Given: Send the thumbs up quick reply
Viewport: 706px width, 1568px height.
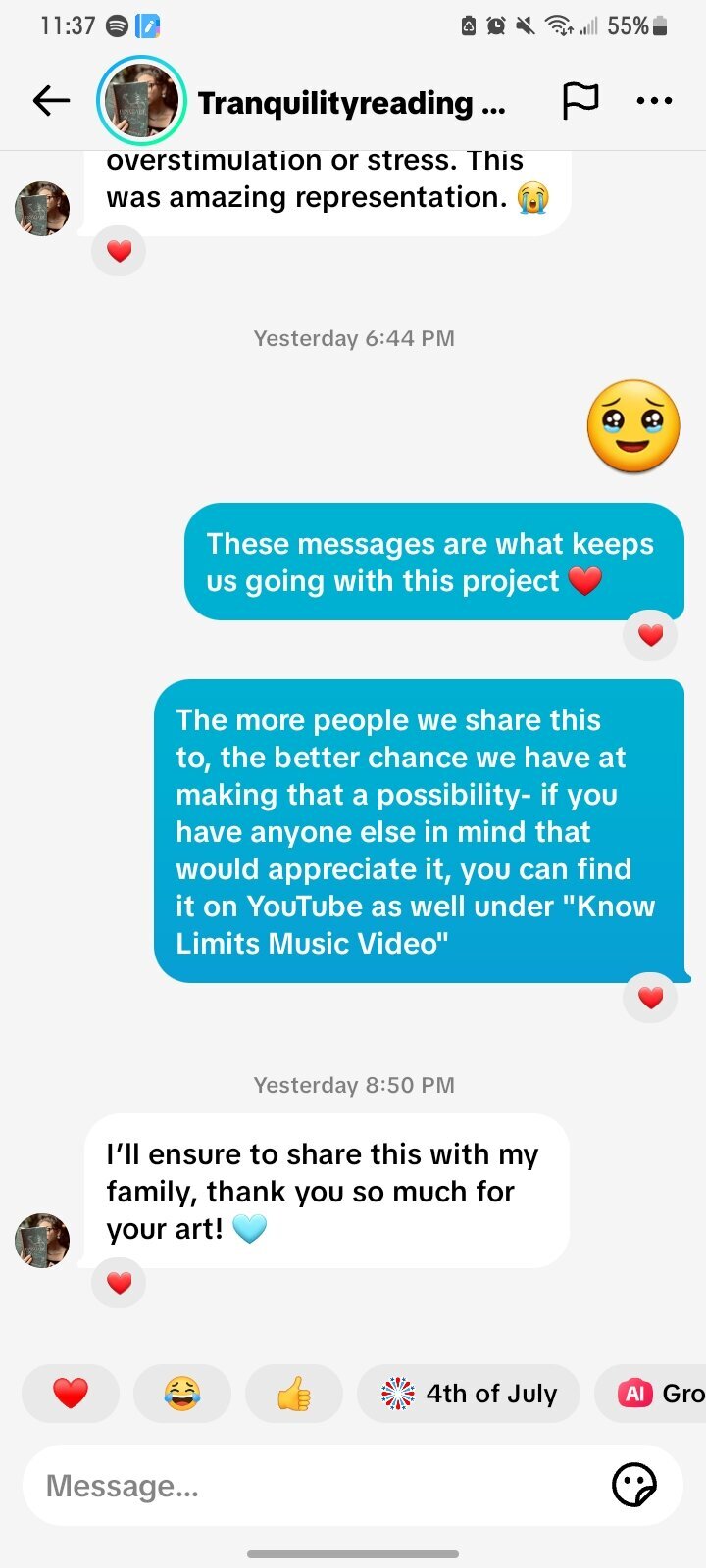Looking at the screenshot, I should 294,1393.
